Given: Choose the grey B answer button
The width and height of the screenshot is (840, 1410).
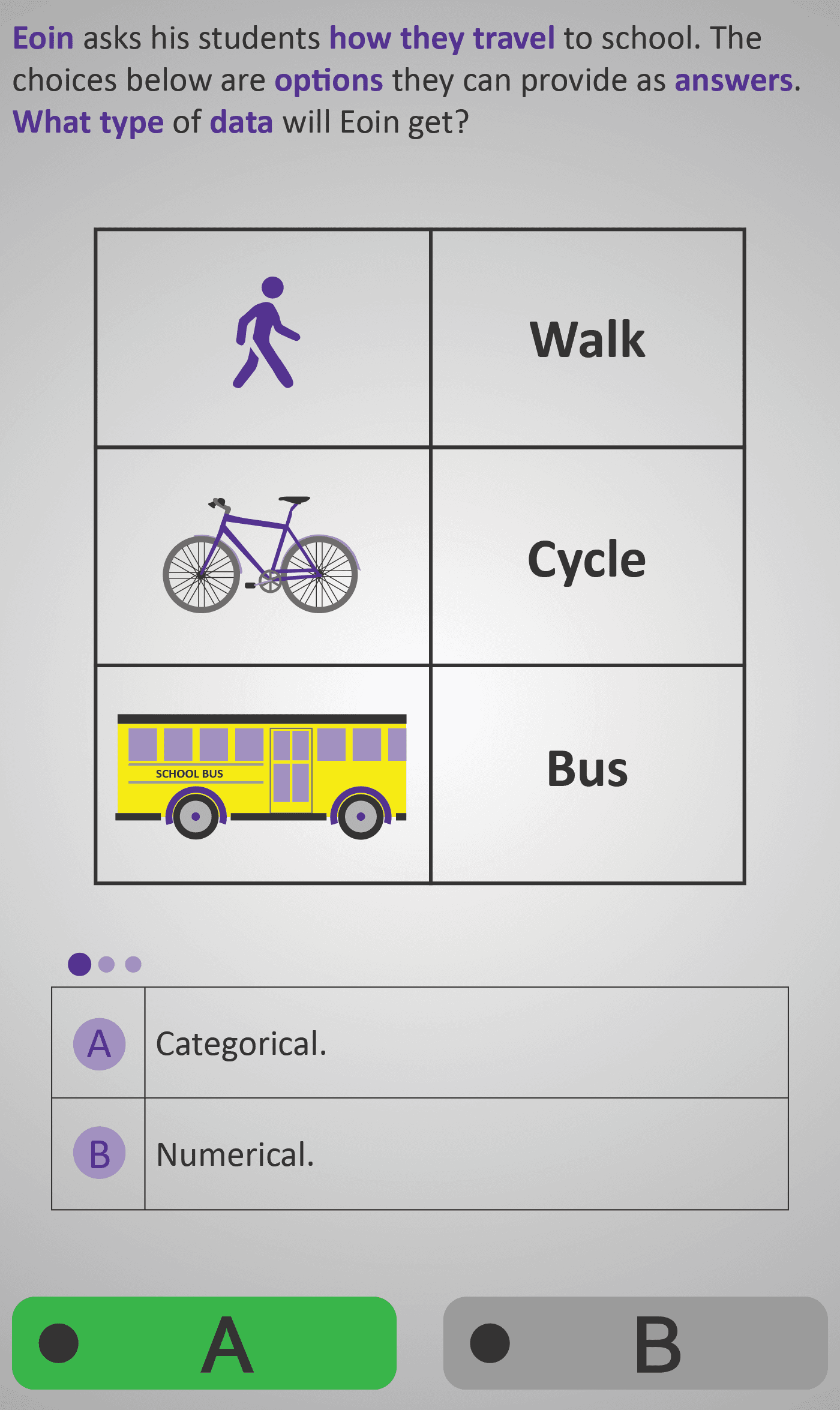Looking at the screenshot, I should point(635,1343).
